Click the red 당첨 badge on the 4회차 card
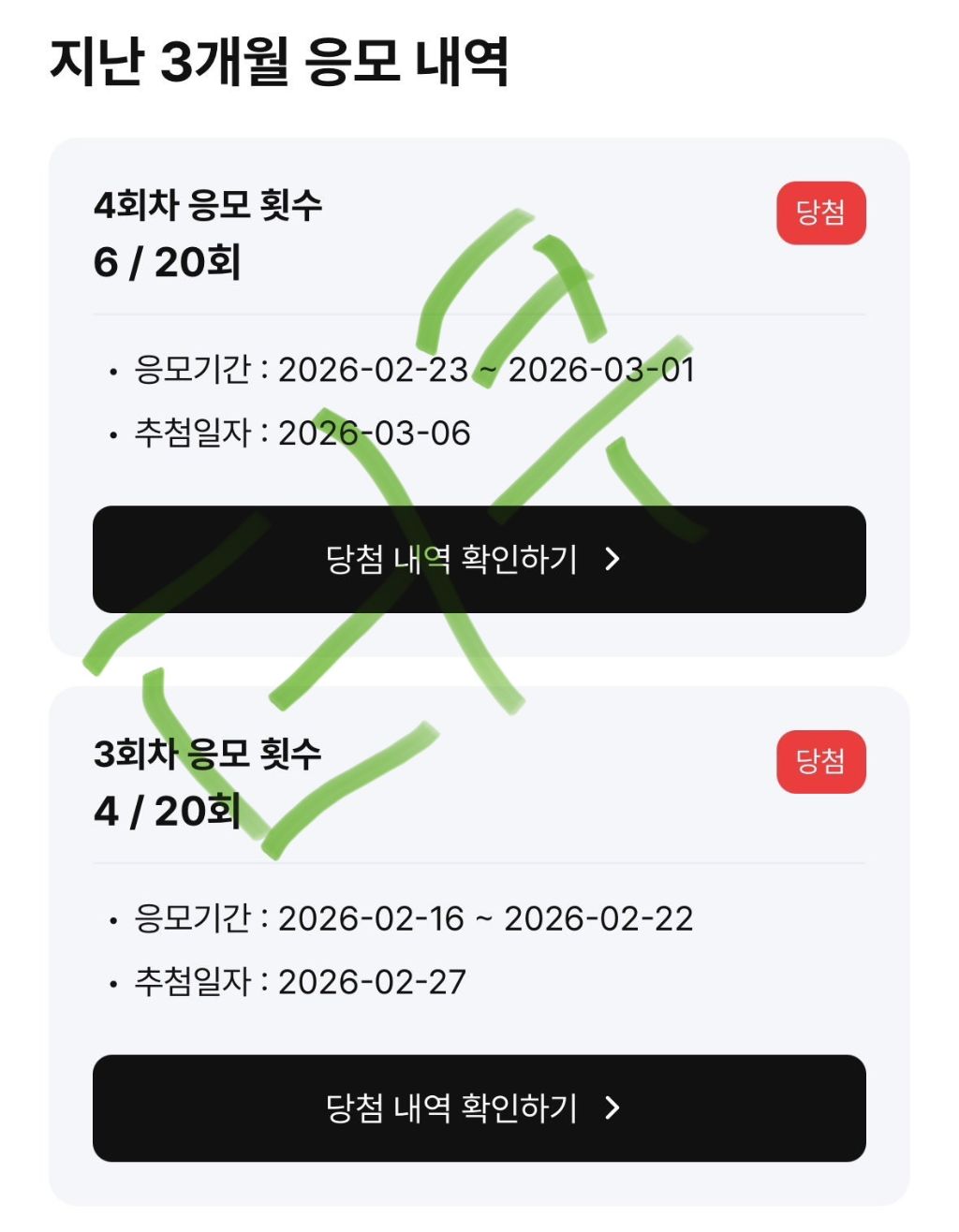959x1232 pixels. (x=822, y=212)
